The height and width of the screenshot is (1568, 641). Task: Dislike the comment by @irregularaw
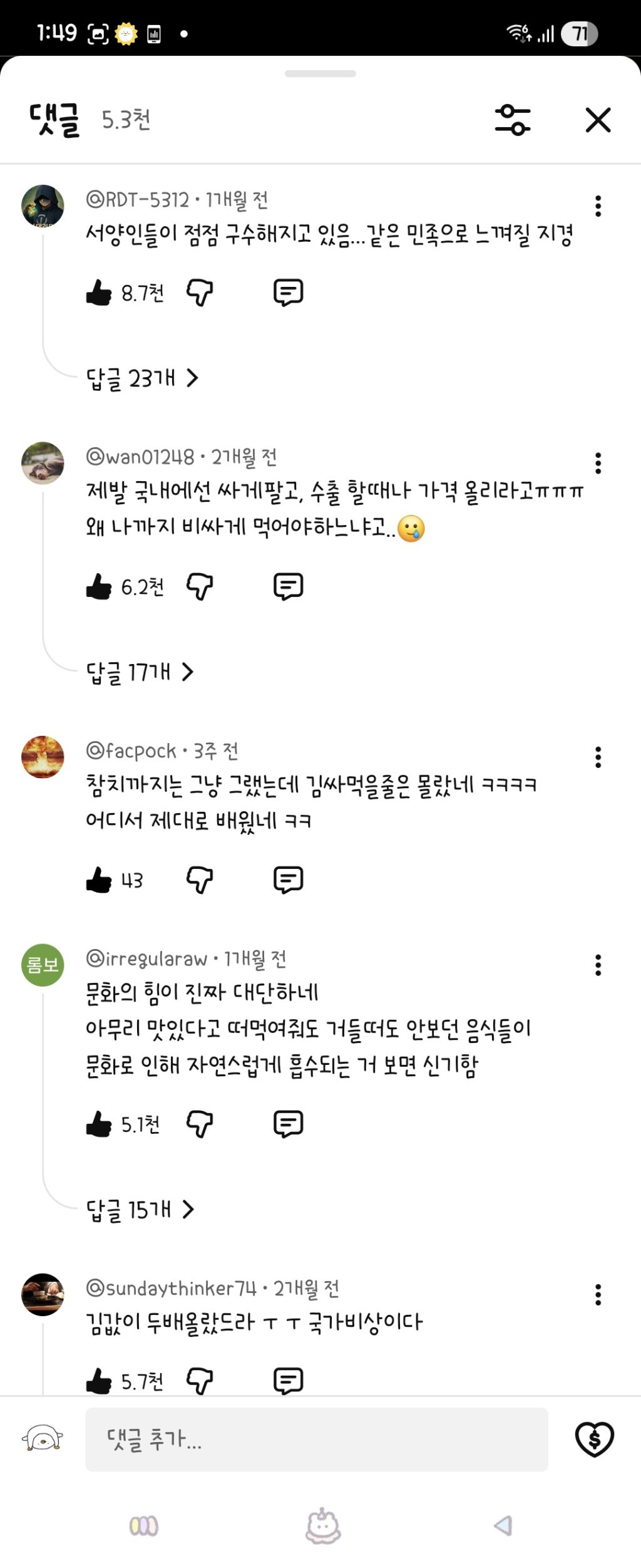coord(200,1124)
